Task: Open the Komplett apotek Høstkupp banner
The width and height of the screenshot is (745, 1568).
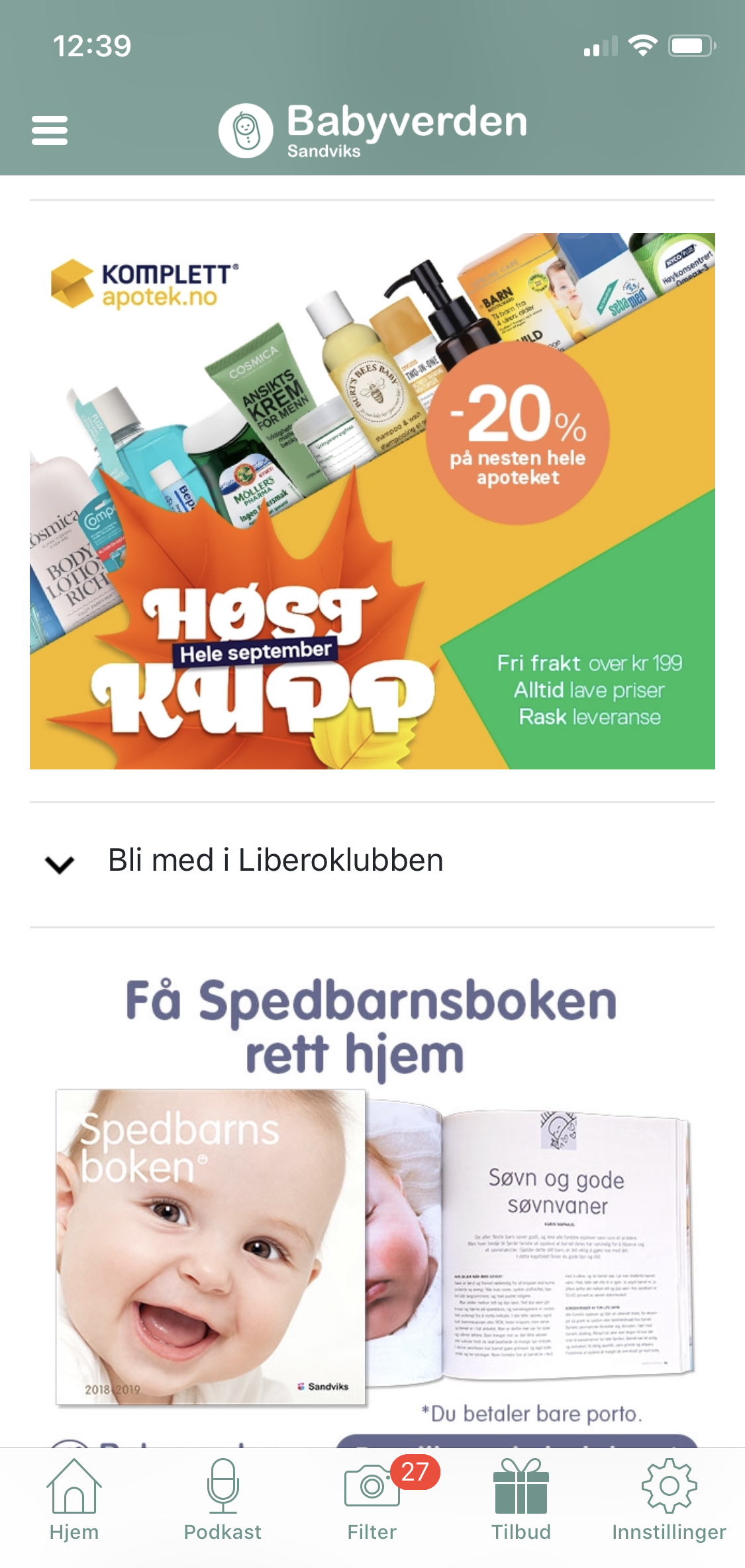Action: [372, 501]
